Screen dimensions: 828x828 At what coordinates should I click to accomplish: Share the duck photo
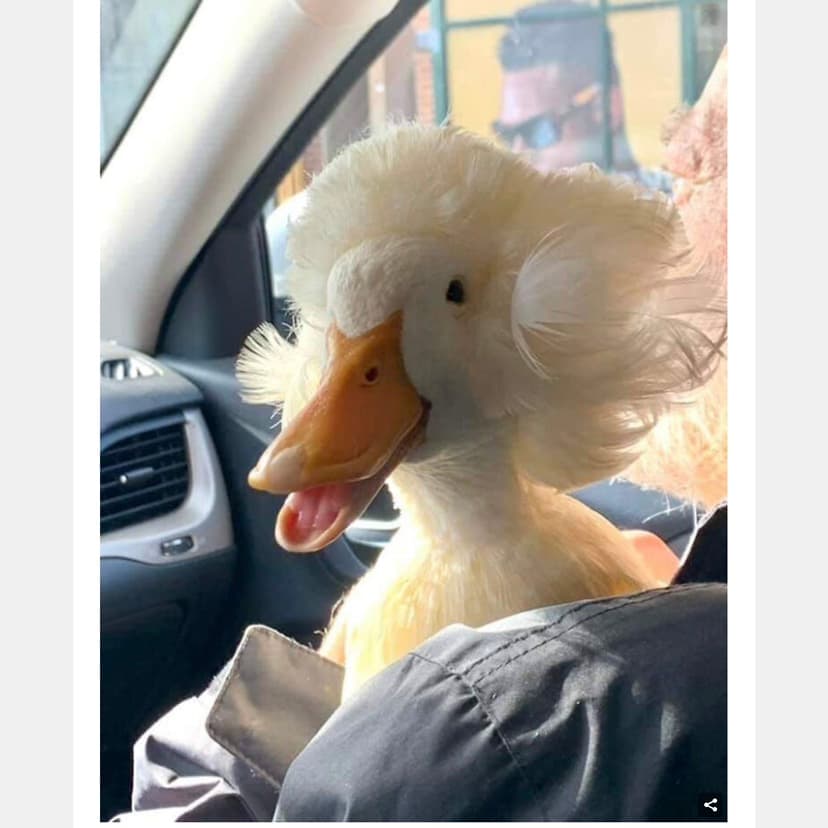tap(710, 804)
